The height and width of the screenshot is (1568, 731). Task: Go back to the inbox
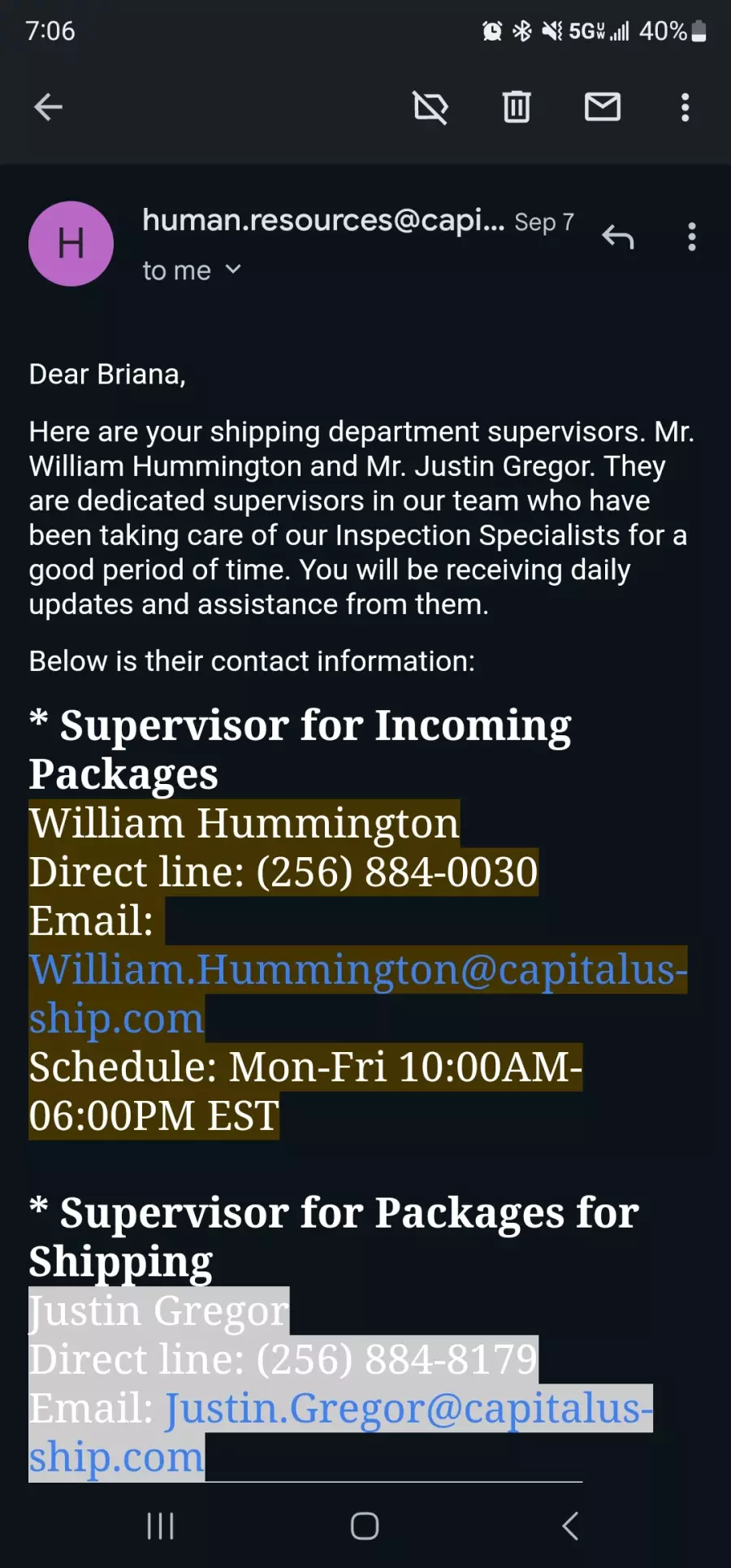[48, 107]
